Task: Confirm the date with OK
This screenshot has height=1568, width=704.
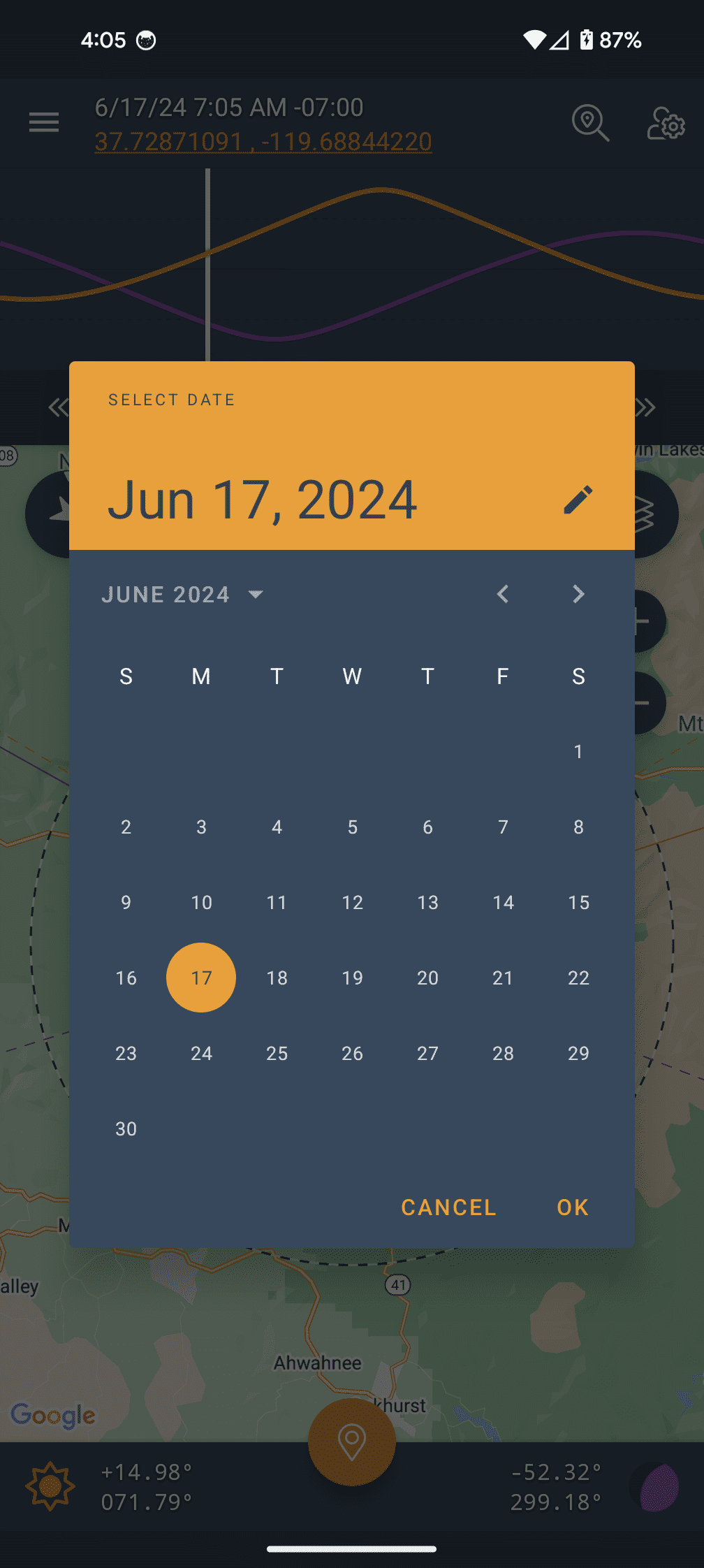Action: click(x=572, y=1207)
